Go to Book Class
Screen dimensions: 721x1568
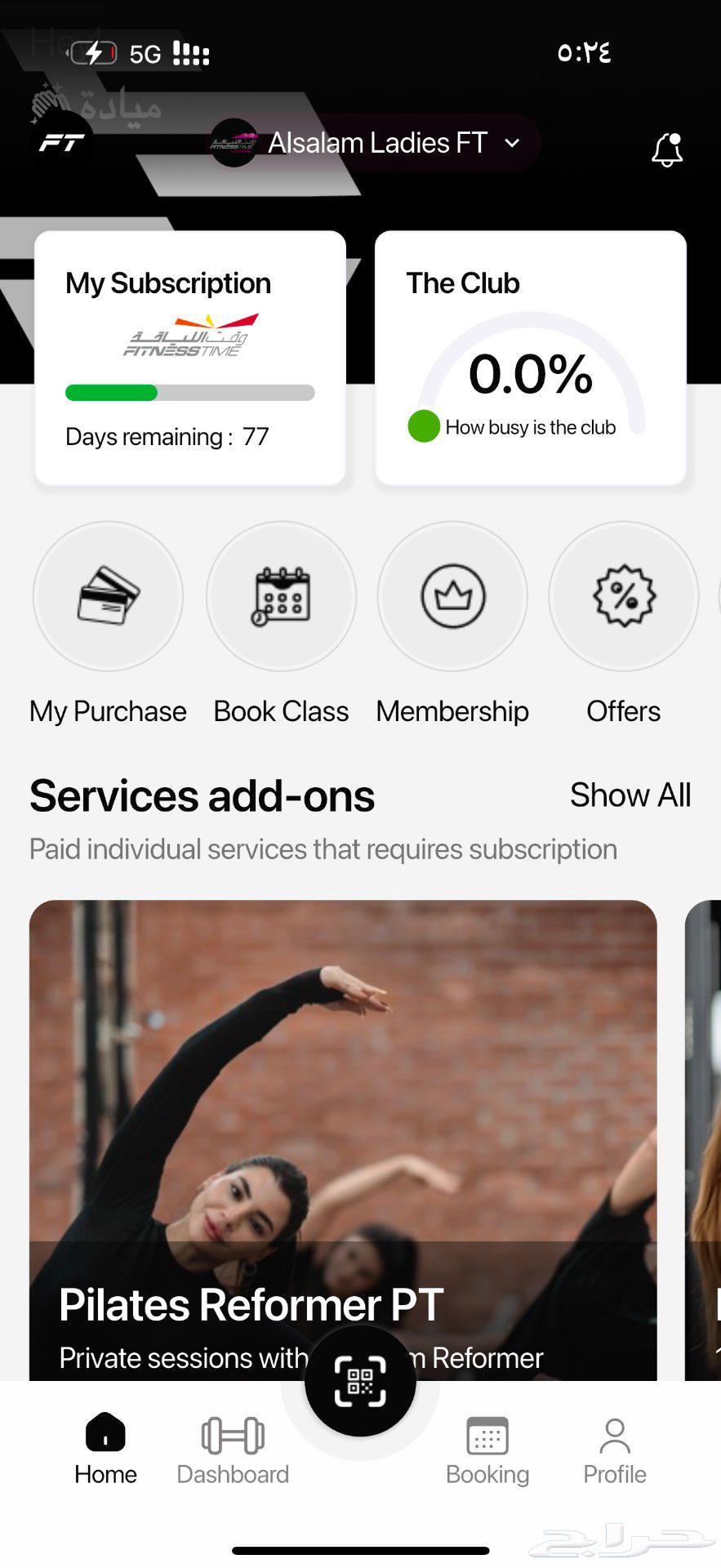pos(281,598)
